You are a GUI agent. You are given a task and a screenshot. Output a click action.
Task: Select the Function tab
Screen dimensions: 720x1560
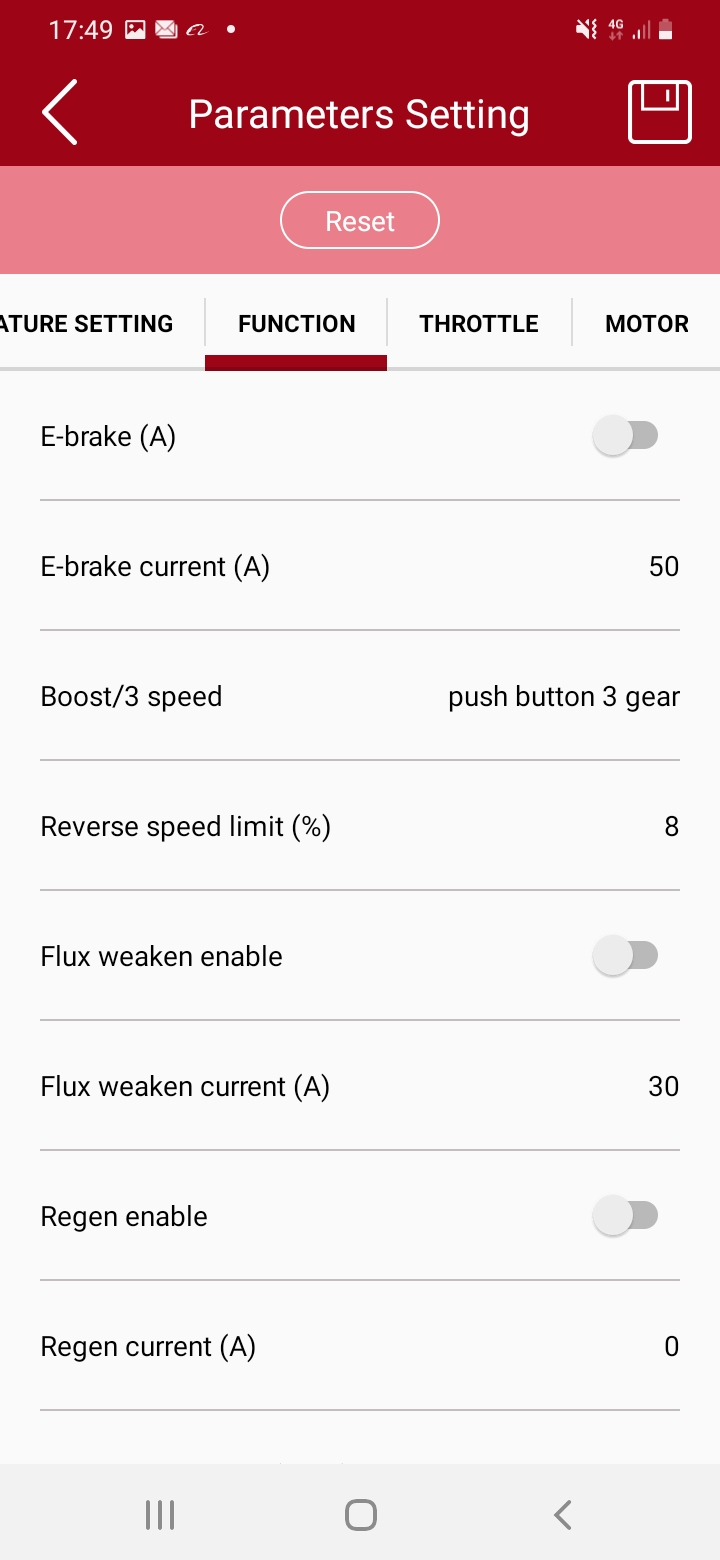click(x=296, y=324)
